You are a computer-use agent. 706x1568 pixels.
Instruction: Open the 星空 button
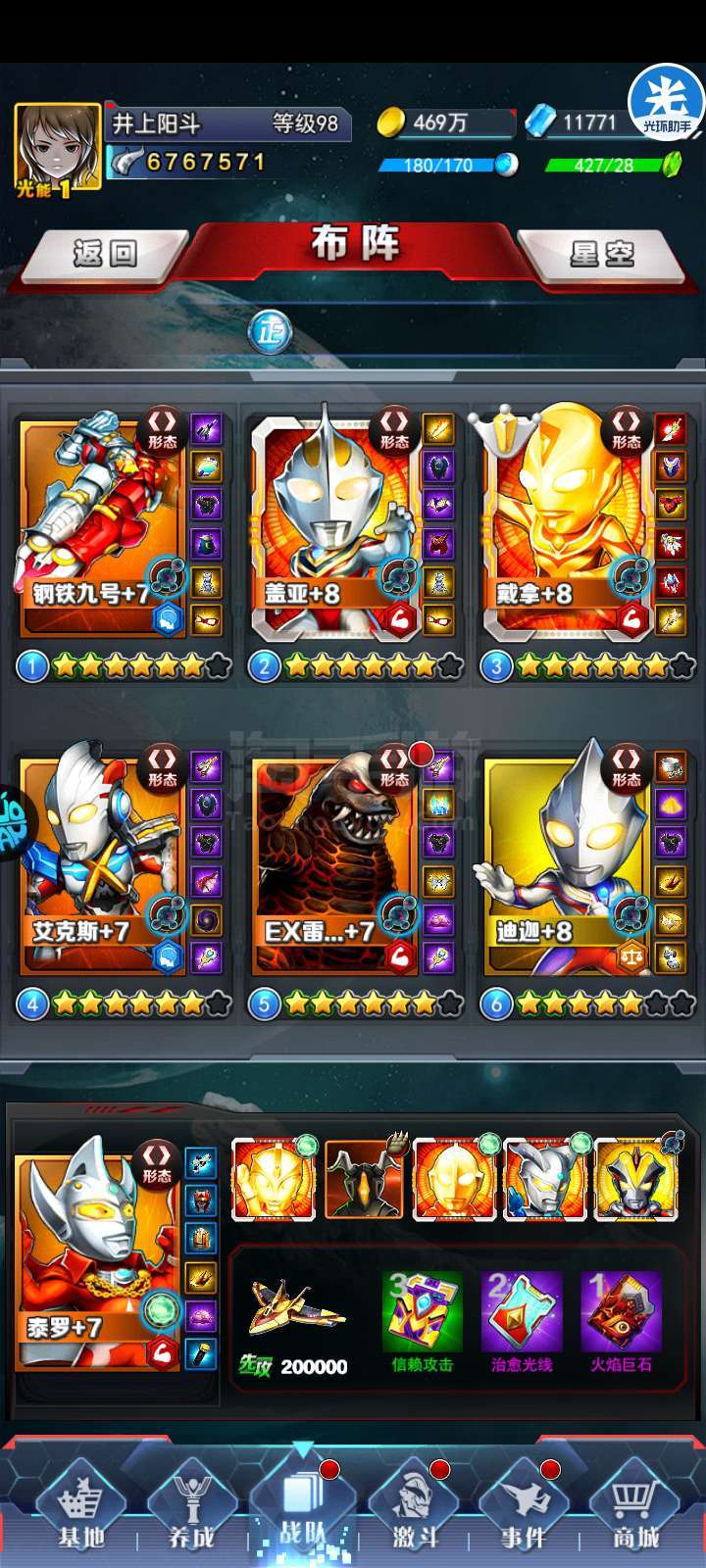[x=601, y=254]
